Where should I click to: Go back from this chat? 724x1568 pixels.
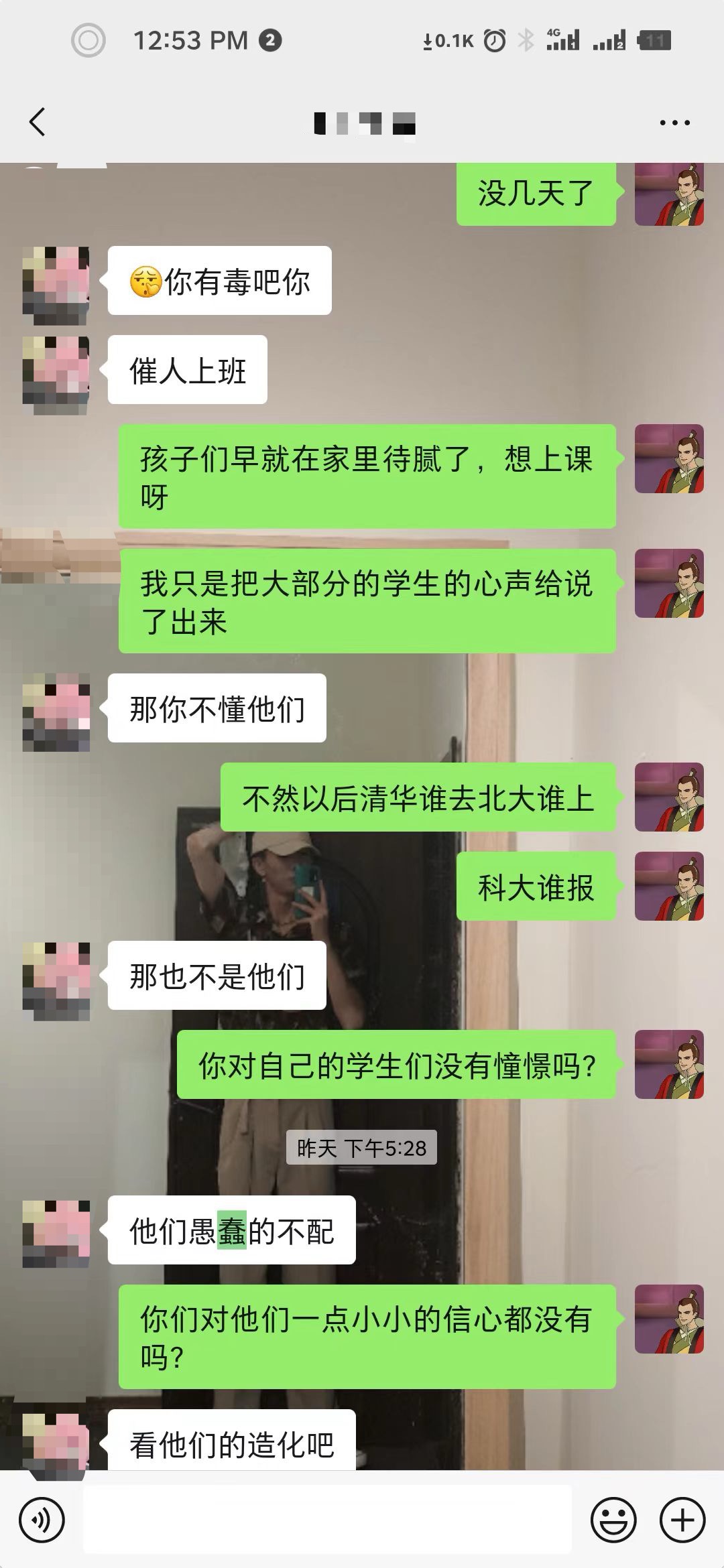point(38,122)
